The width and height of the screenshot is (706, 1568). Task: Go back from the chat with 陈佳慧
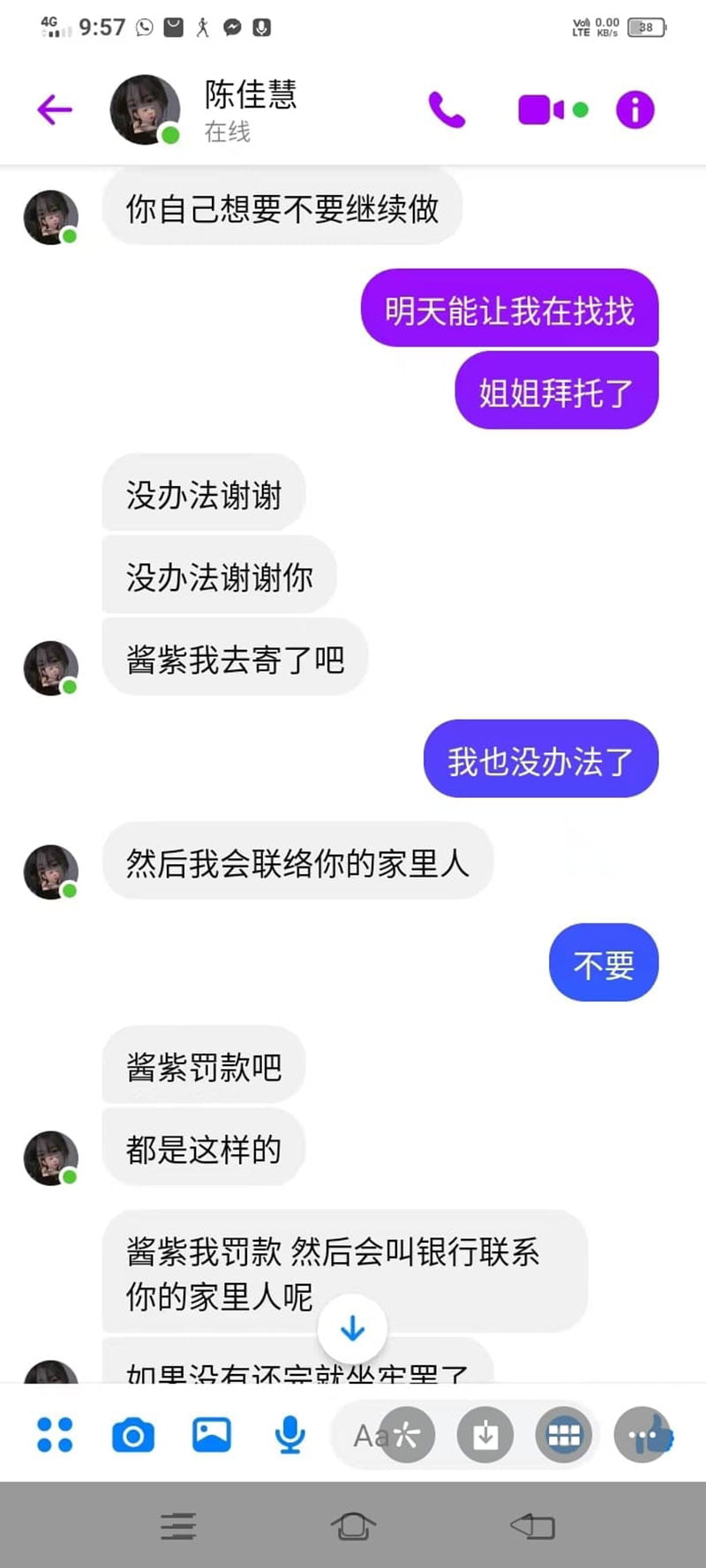[55, 109]
